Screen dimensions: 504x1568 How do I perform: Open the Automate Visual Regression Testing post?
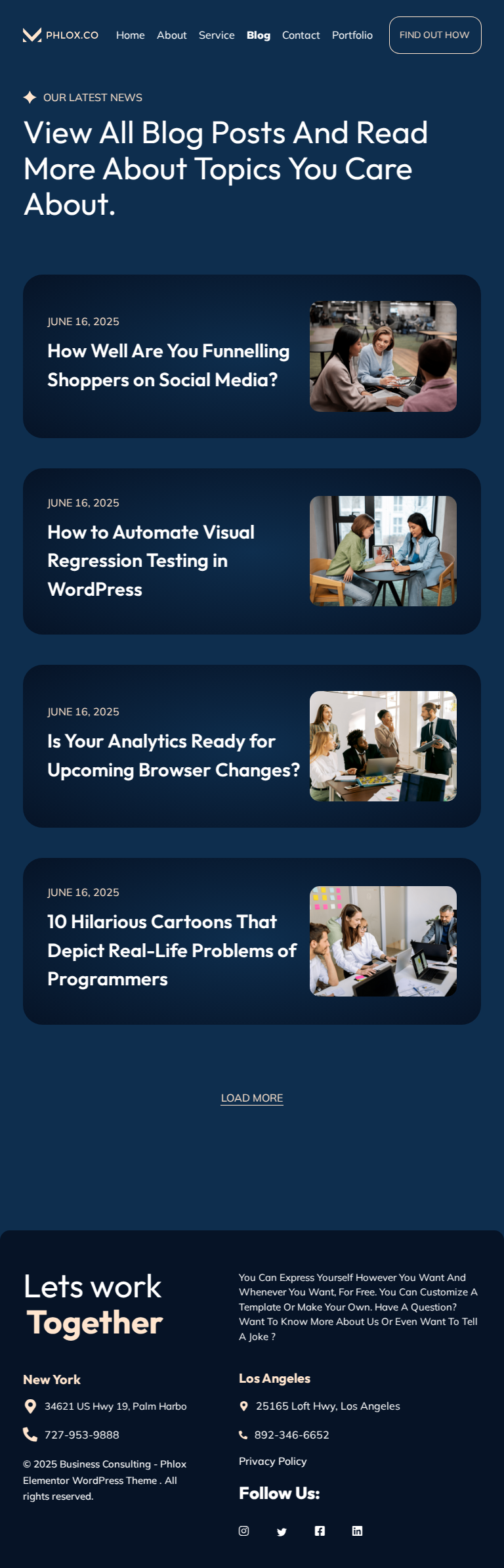(151, 560)
